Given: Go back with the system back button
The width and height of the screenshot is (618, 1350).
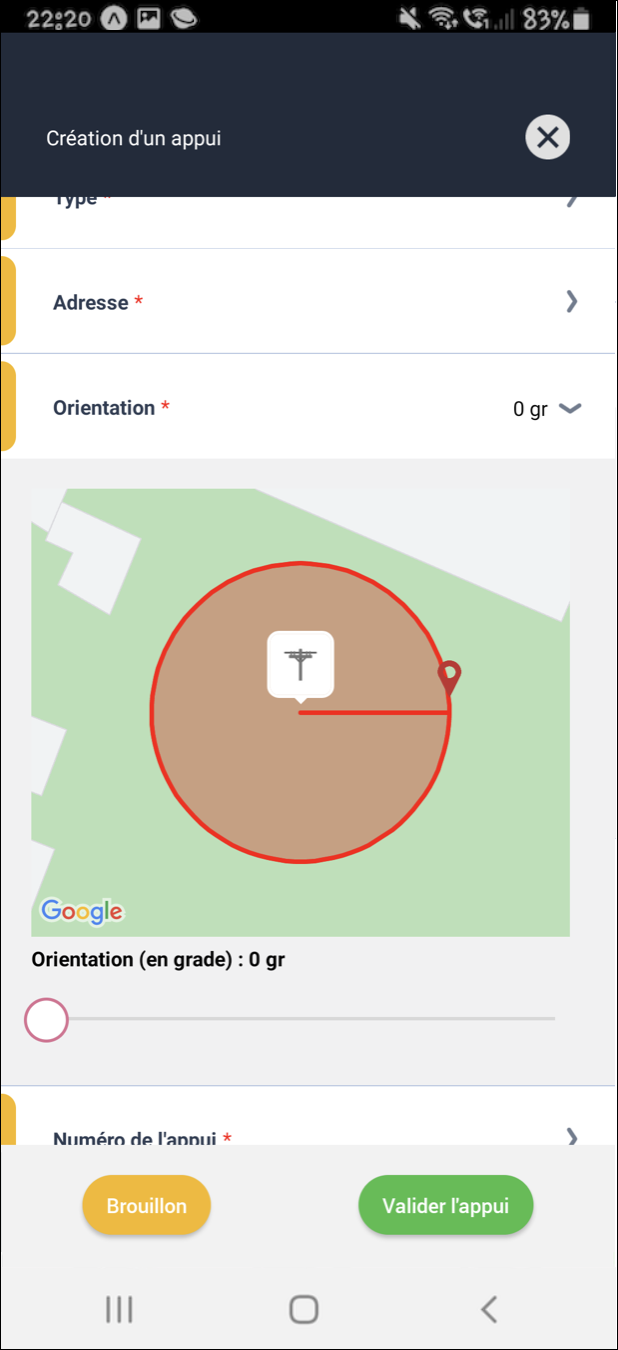Looking at the screenshot, I should (x=488, y=1309).
